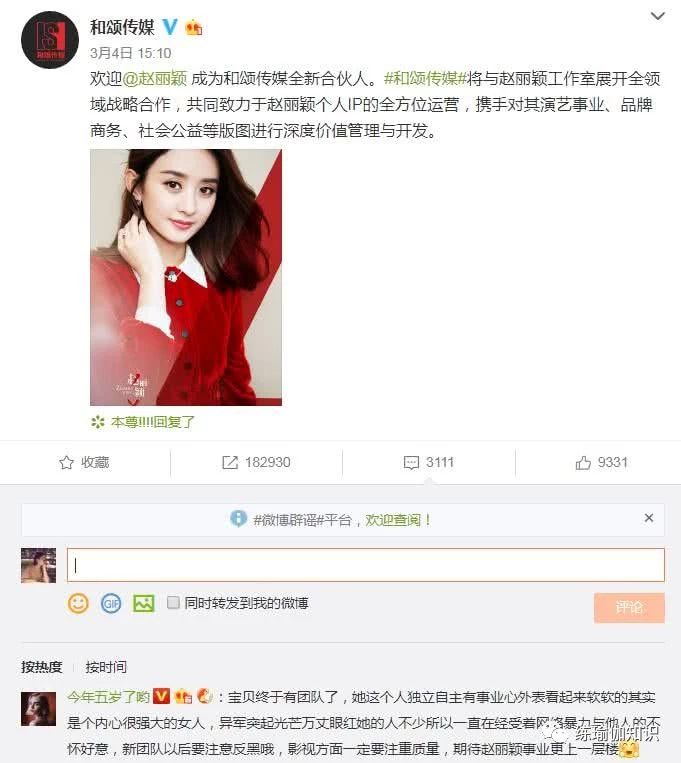Insert a GIF into the comment
Screen dimensions: 681x763
click(111, 603)
